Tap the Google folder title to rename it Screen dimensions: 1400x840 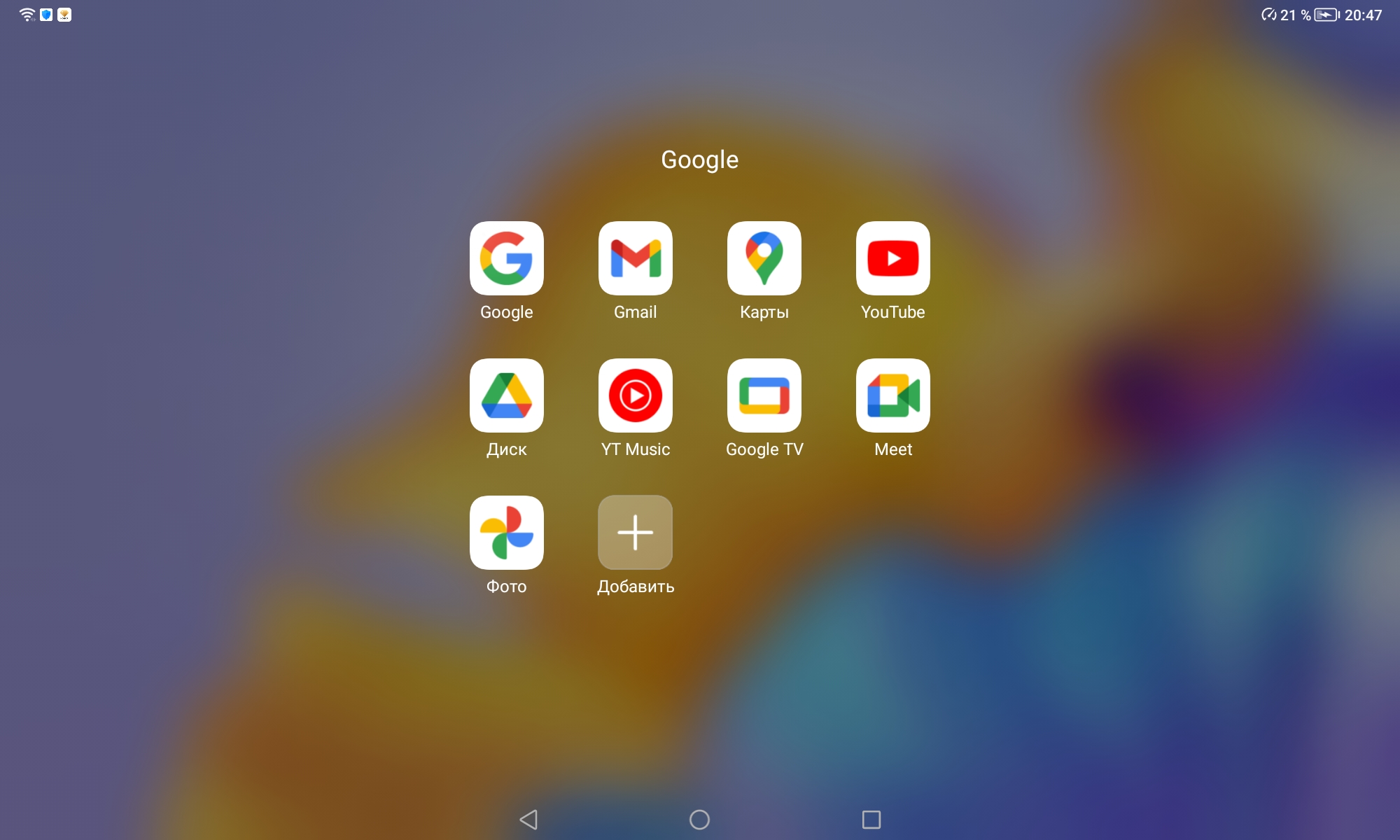[x=699, y=160]
